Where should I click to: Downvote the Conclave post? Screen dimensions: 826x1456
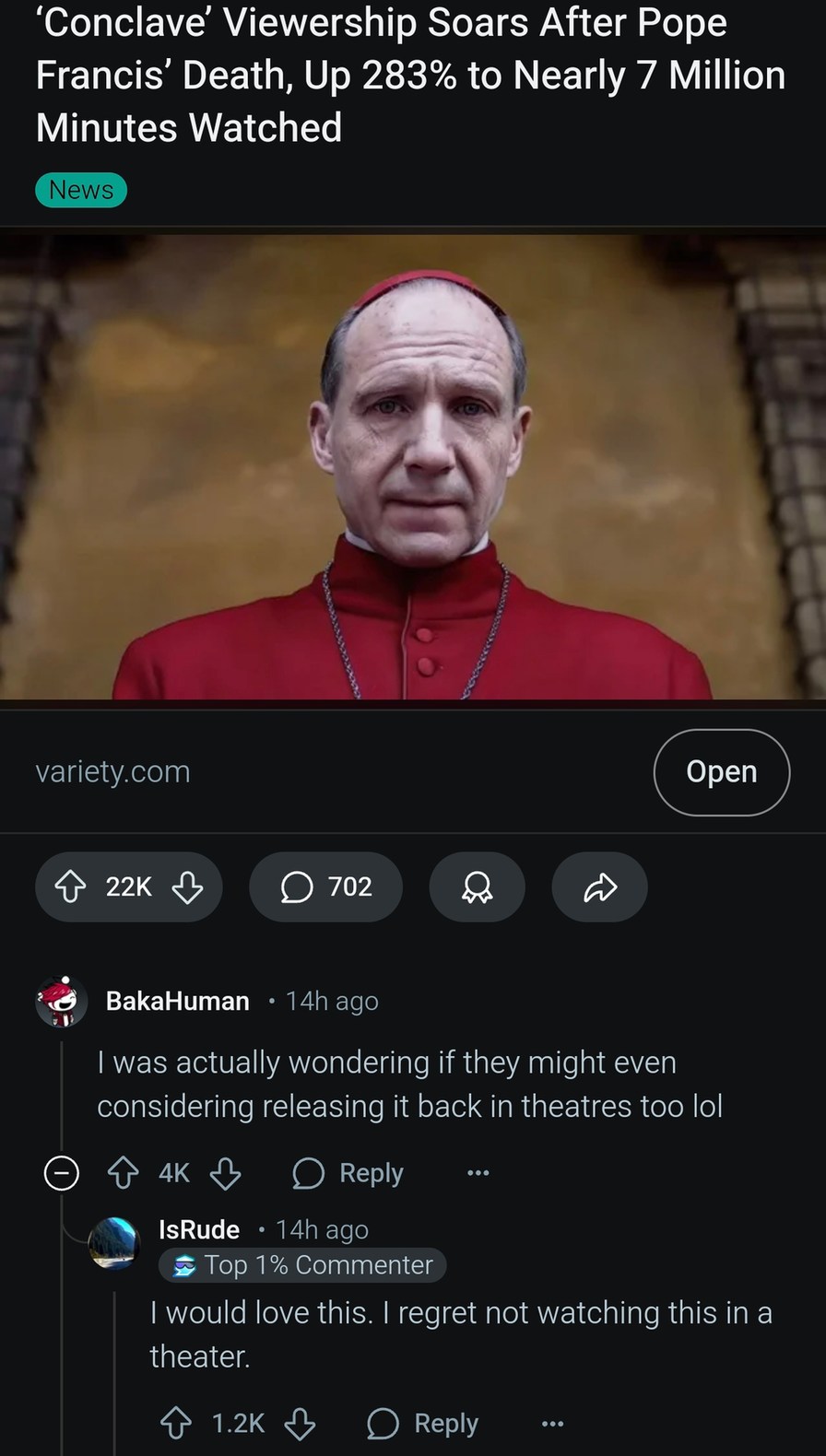click(187, 887)
